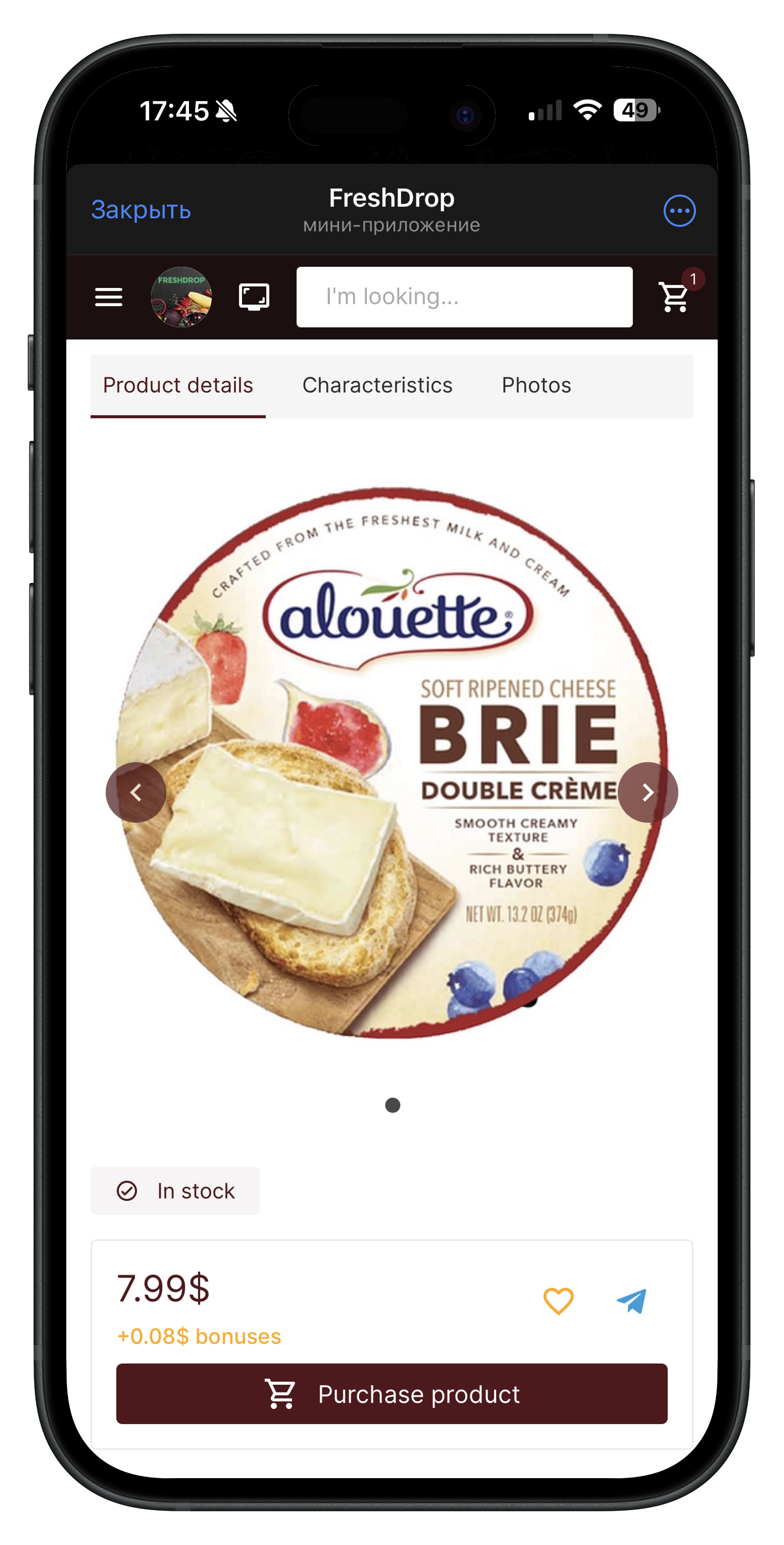Open the hamburger navigation menu

(x=109, y=297)
